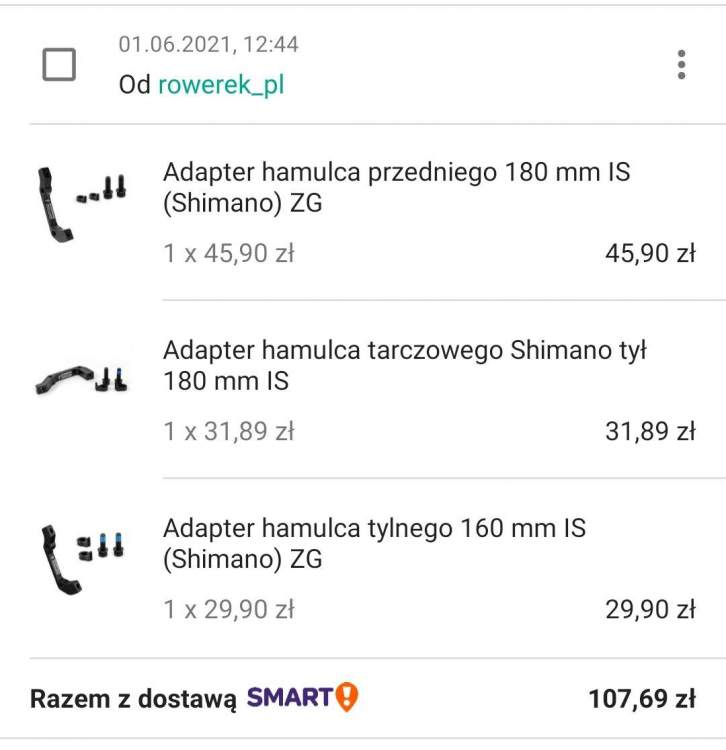Open seller rowerek_pl profile link

[x=221, y=85]
